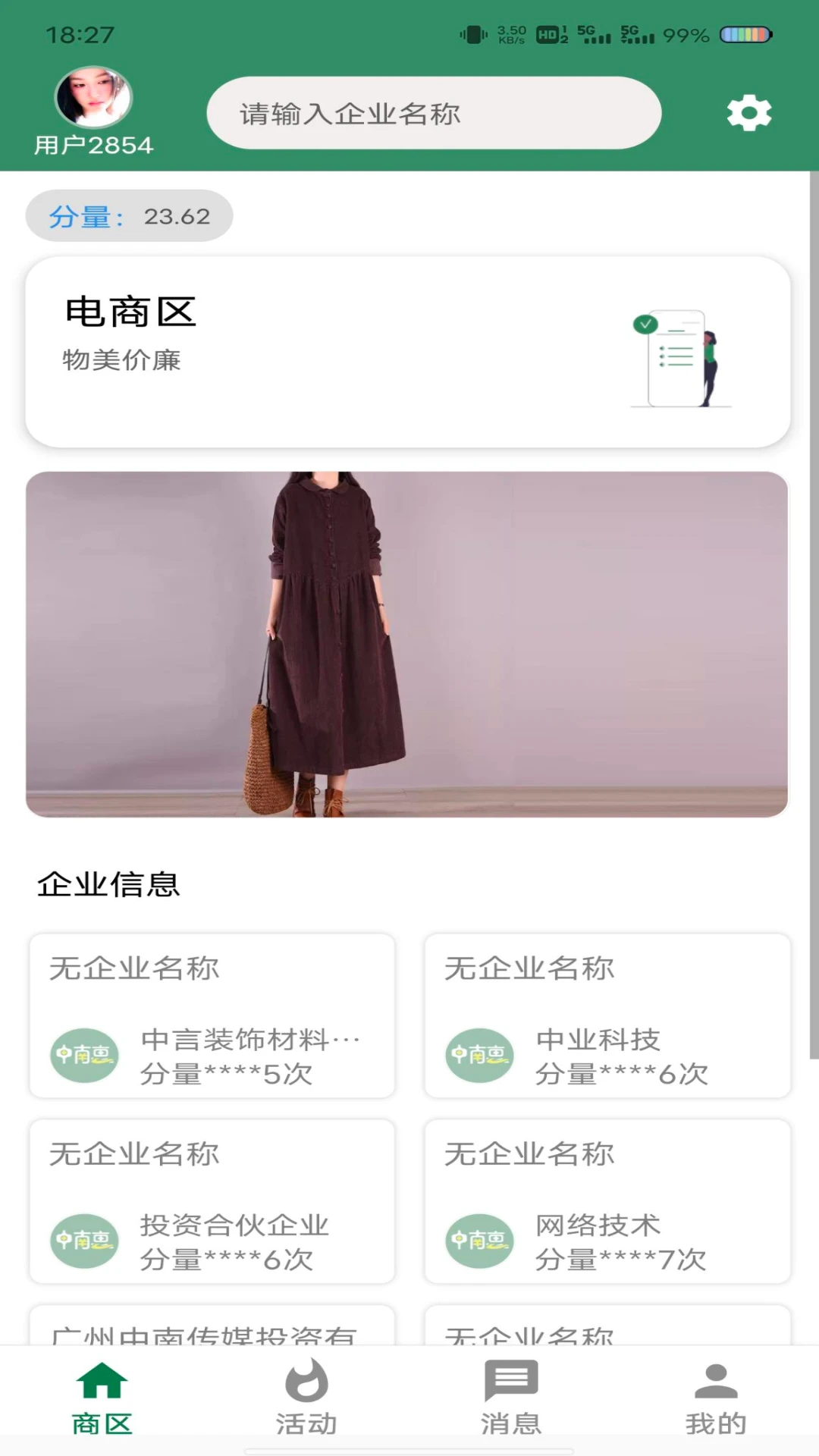The image size is (819, 1456).
Task: Go to the 消息 tab
Action: 511,1398
